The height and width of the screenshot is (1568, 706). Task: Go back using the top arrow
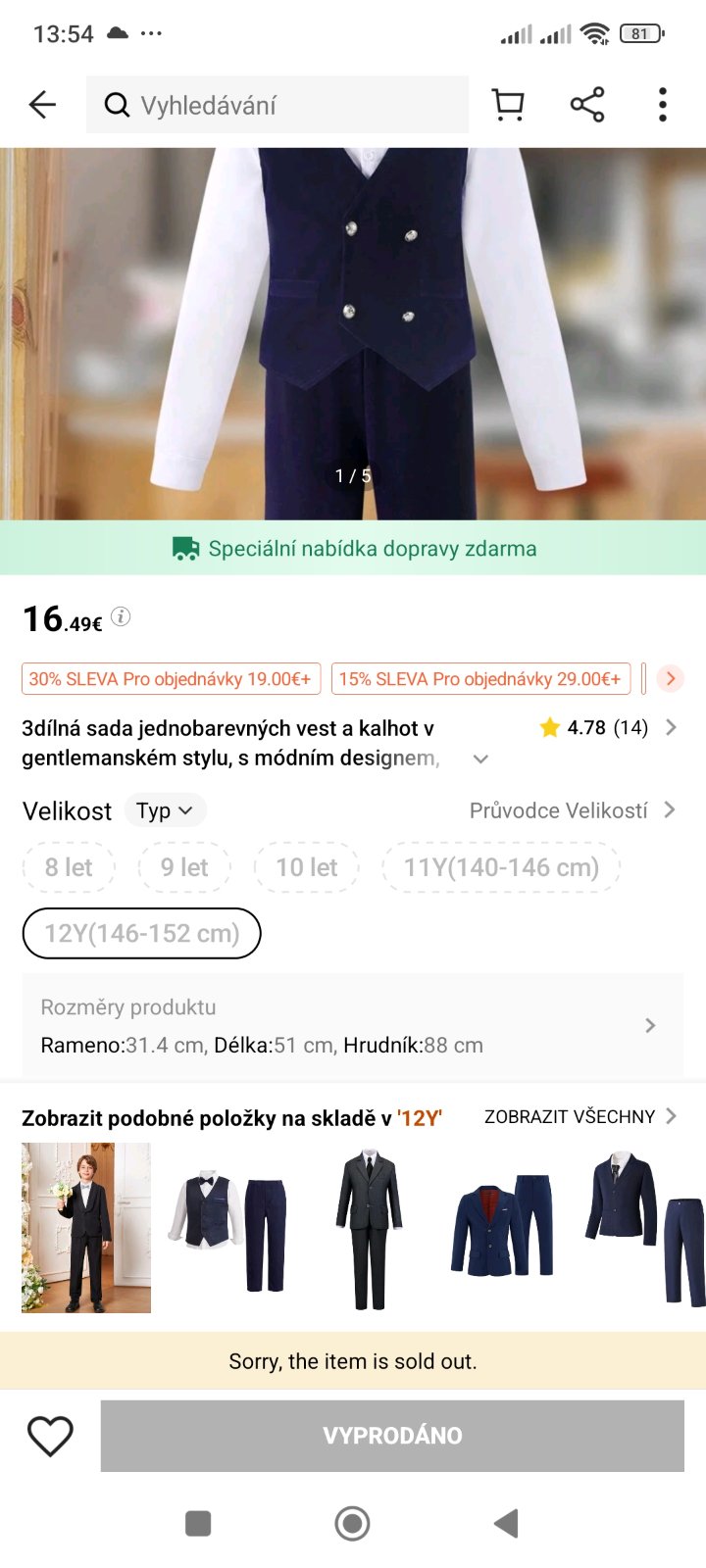(42, 105)
